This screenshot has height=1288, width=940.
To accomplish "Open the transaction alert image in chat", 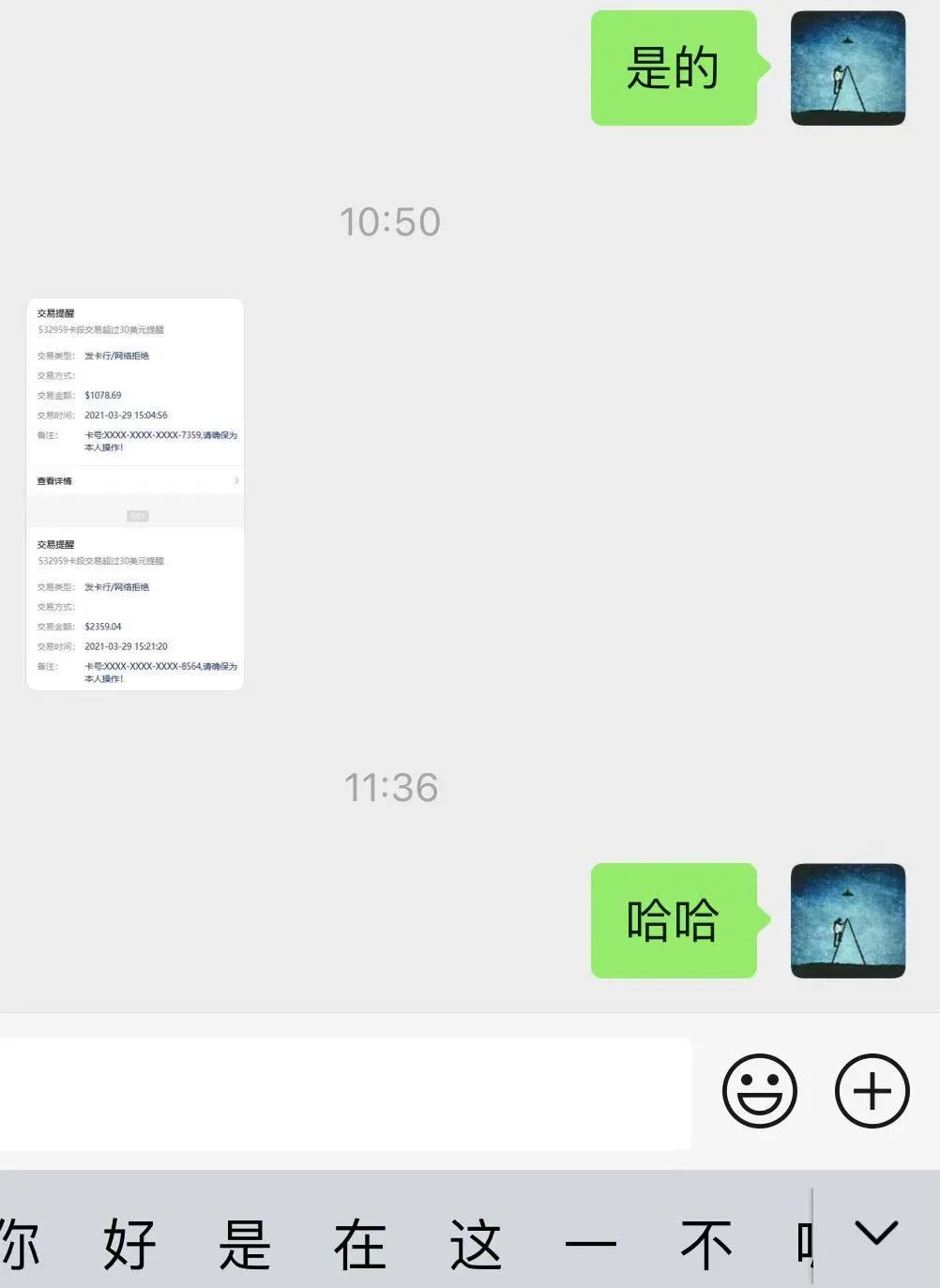I will [135, 494].
